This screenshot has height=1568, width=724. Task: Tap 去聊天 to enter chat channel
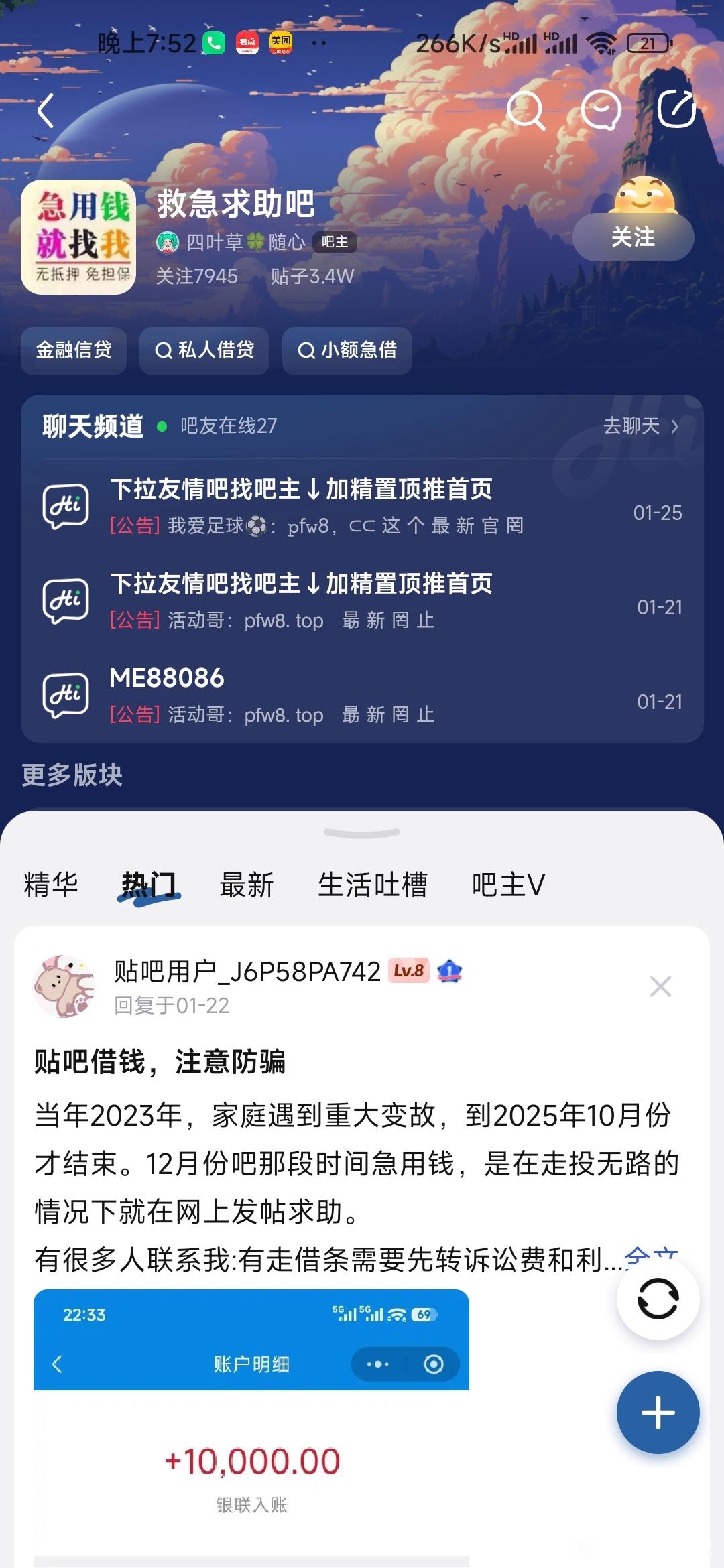640,426
